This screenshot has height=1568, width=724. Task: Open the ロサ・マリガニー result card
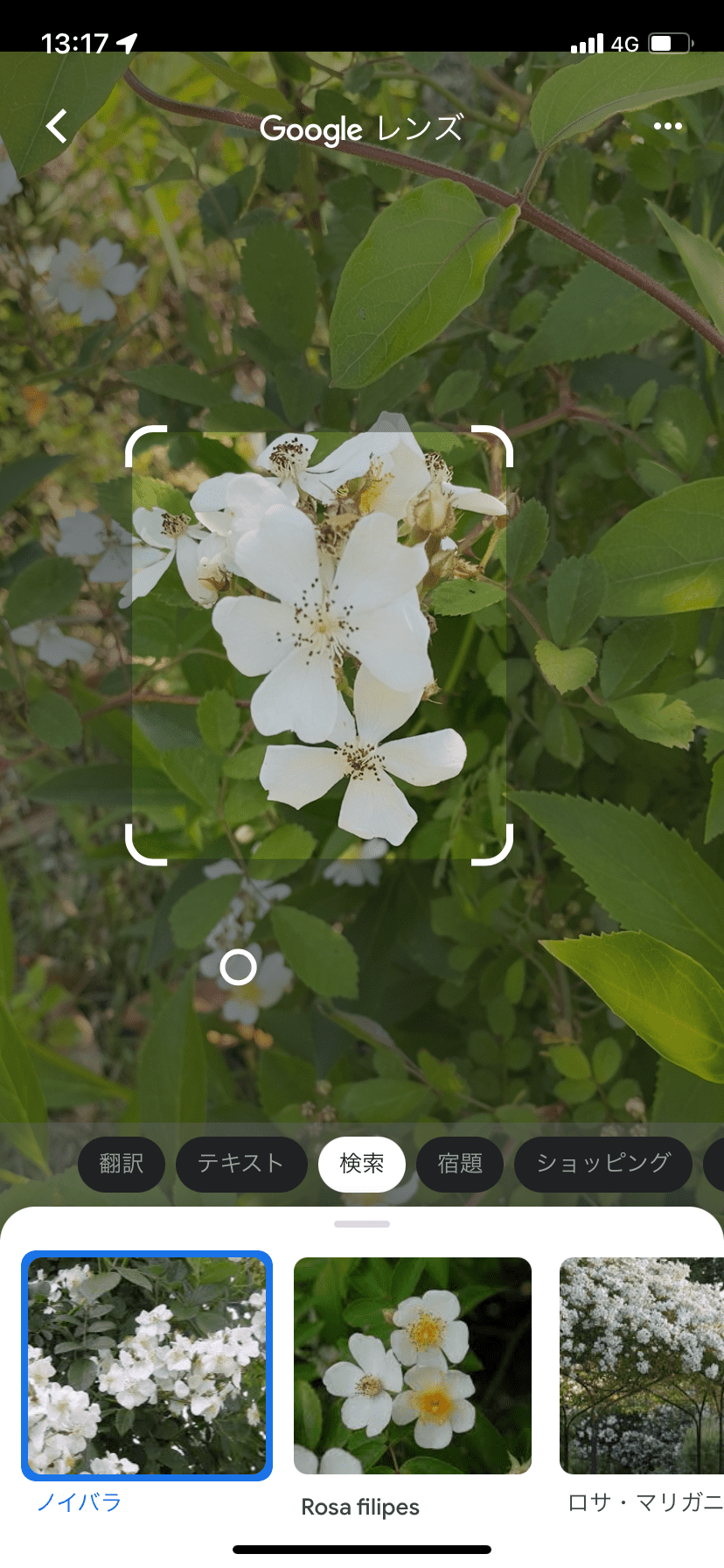pos(643,1367)
